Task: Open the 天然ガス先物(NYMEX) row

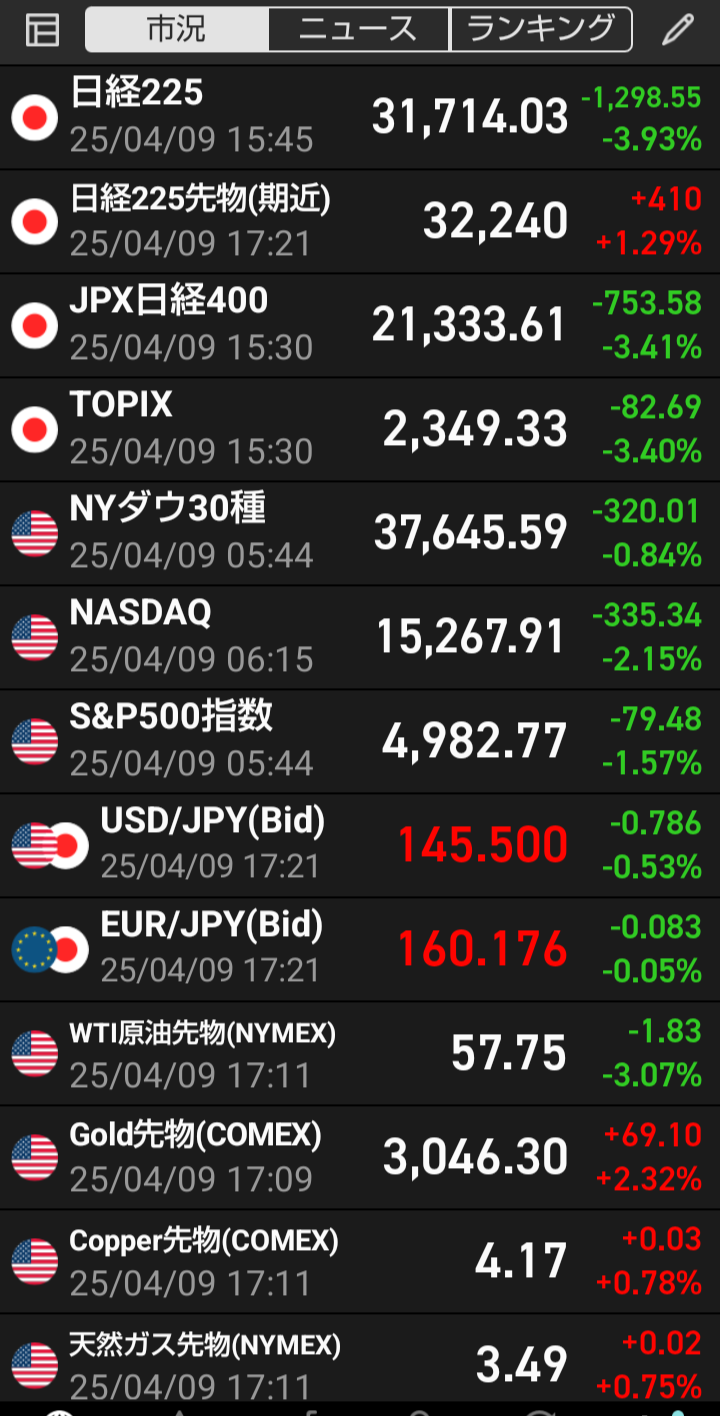Action: click(x=360, y=1360)
